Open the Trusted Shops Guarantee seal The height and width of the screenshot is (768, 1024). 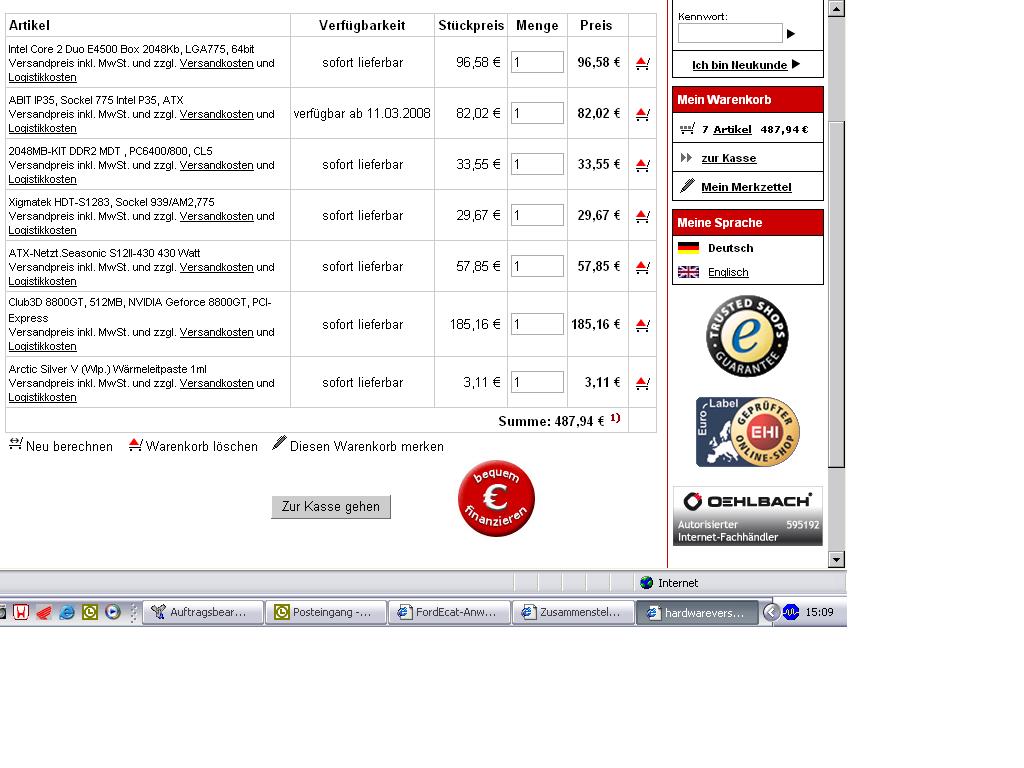click(x=747, y=336)
